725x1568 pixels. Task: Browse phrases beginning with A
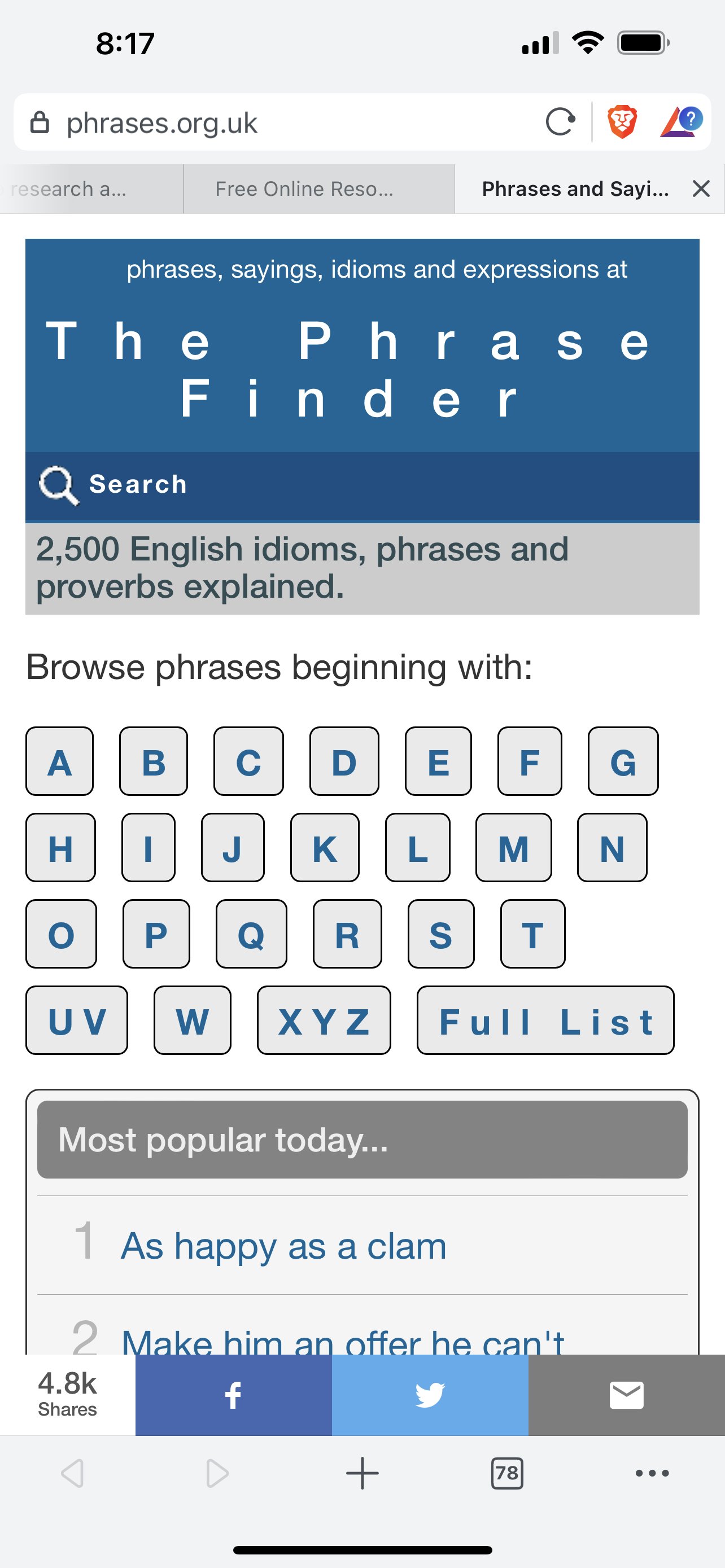coord(60,761)
